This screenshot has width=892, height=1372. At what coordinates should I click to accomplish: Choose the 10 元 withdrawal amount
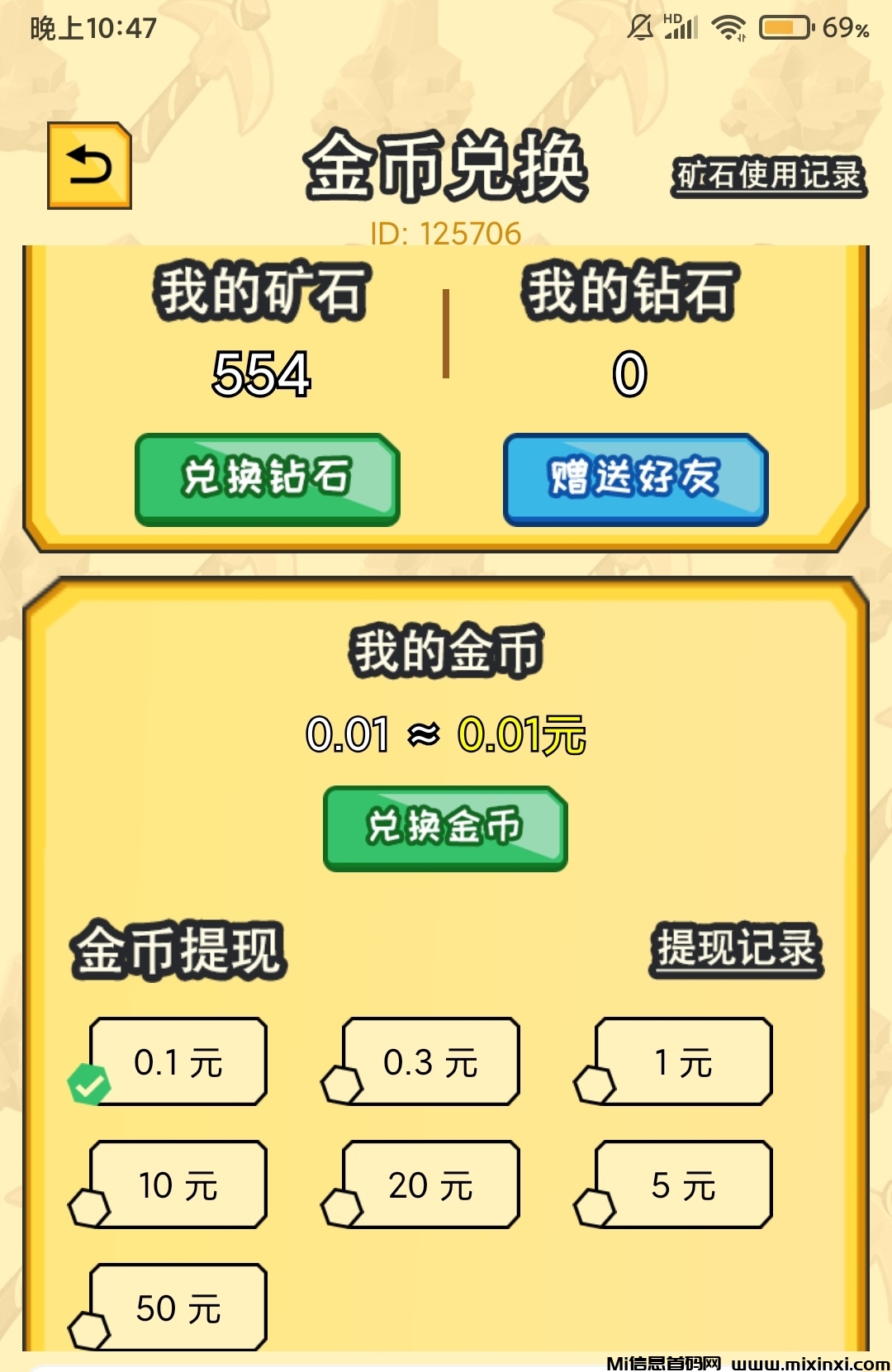[x=178, y=1185]
